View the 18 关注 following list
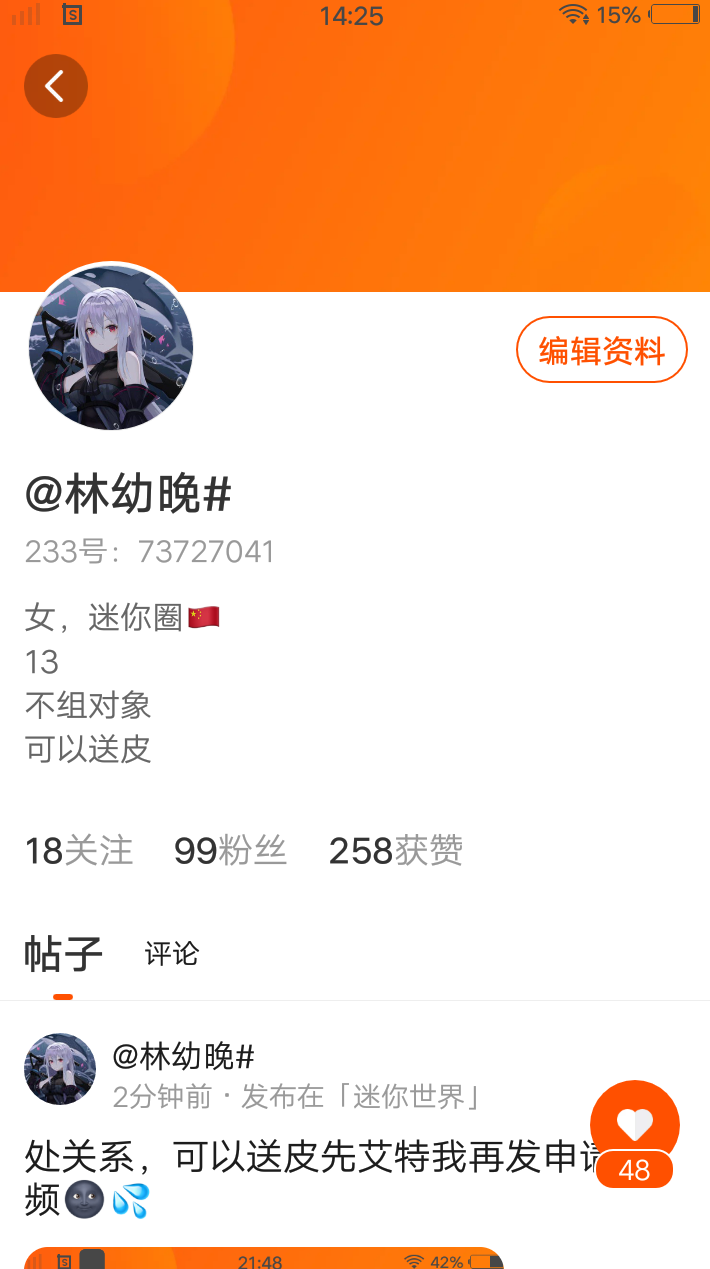The image size is (710, 1269). pos(79,851)
